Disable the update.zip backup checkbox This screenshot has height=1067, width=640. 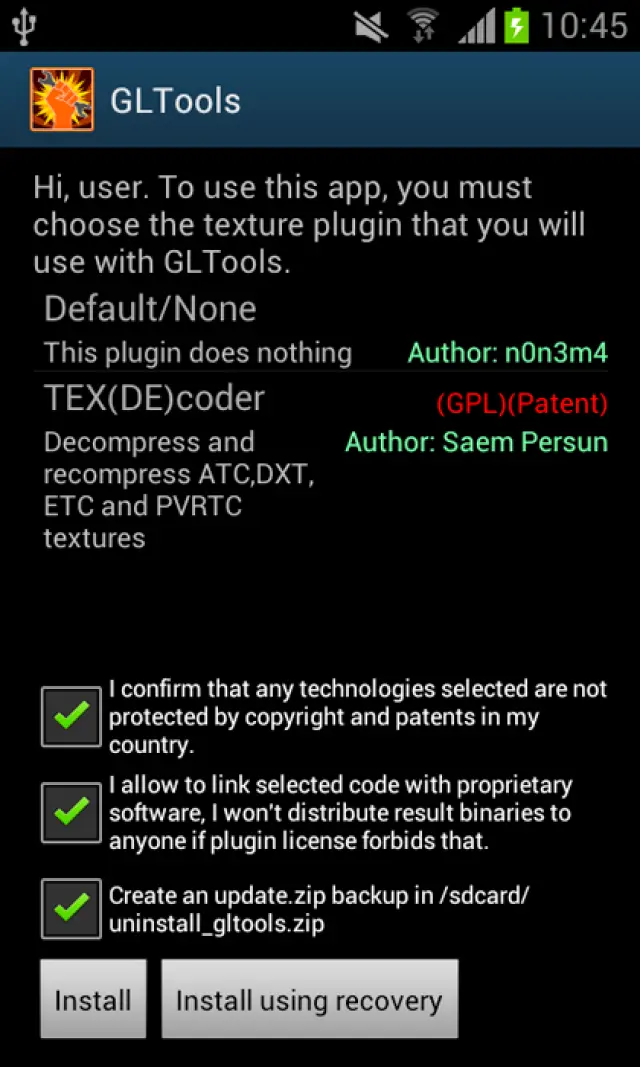pyautogui.click(x=71, y=908)
